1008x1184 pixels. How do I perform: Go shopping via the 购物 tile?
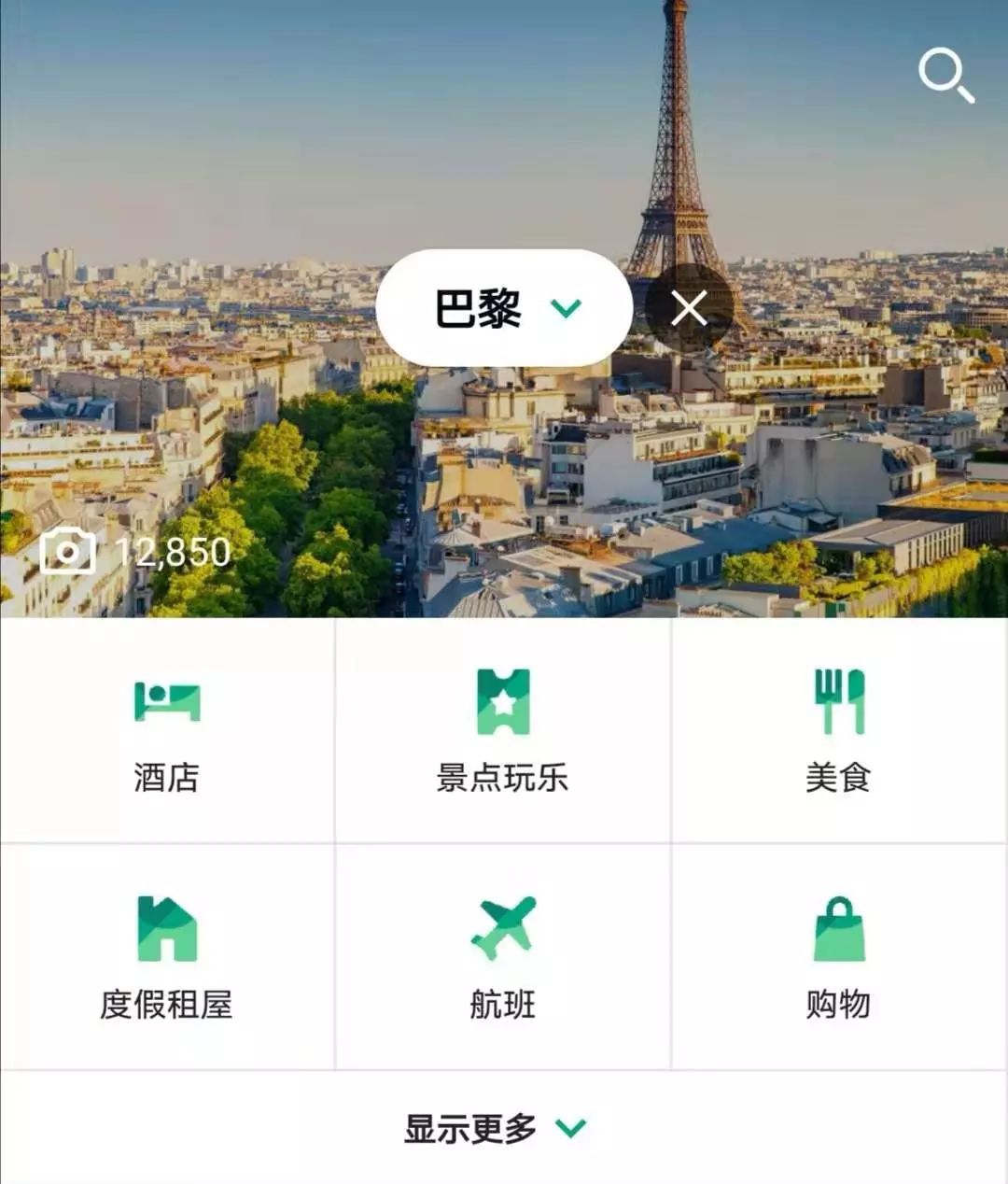[839, 1006]
